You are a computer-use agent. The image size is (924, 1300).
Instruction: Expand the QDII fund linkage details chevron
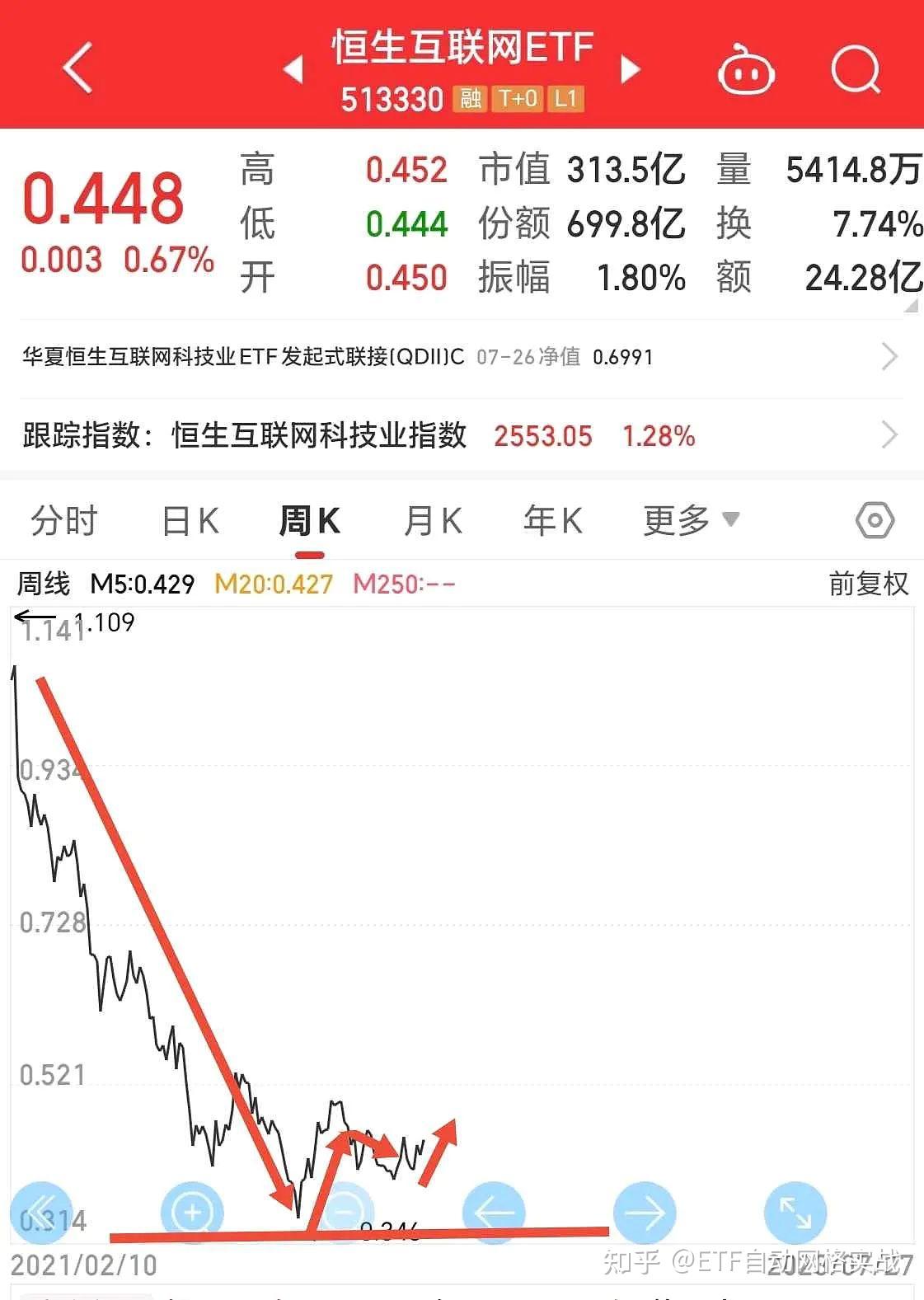point(890,356)
